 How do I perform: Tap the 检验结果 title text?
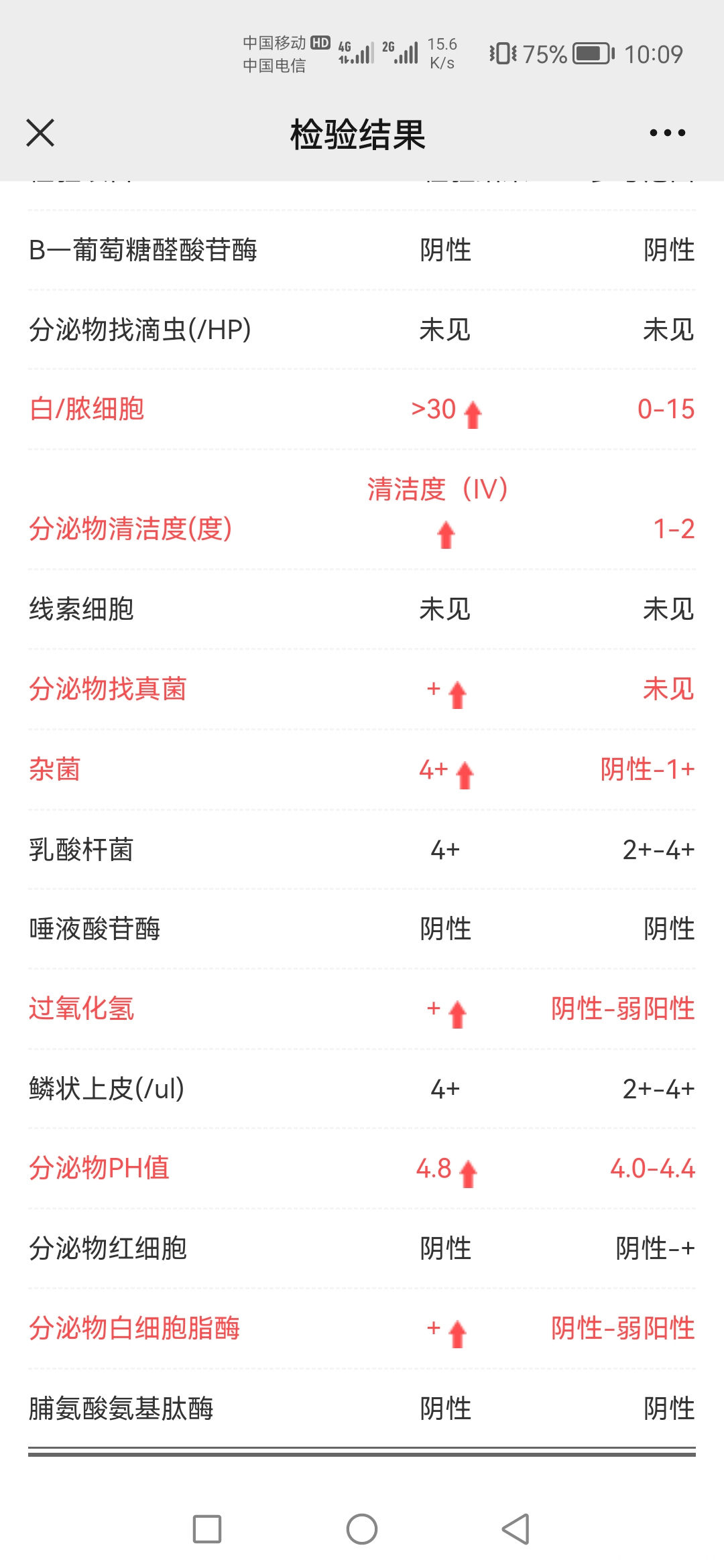coord(357,132)
